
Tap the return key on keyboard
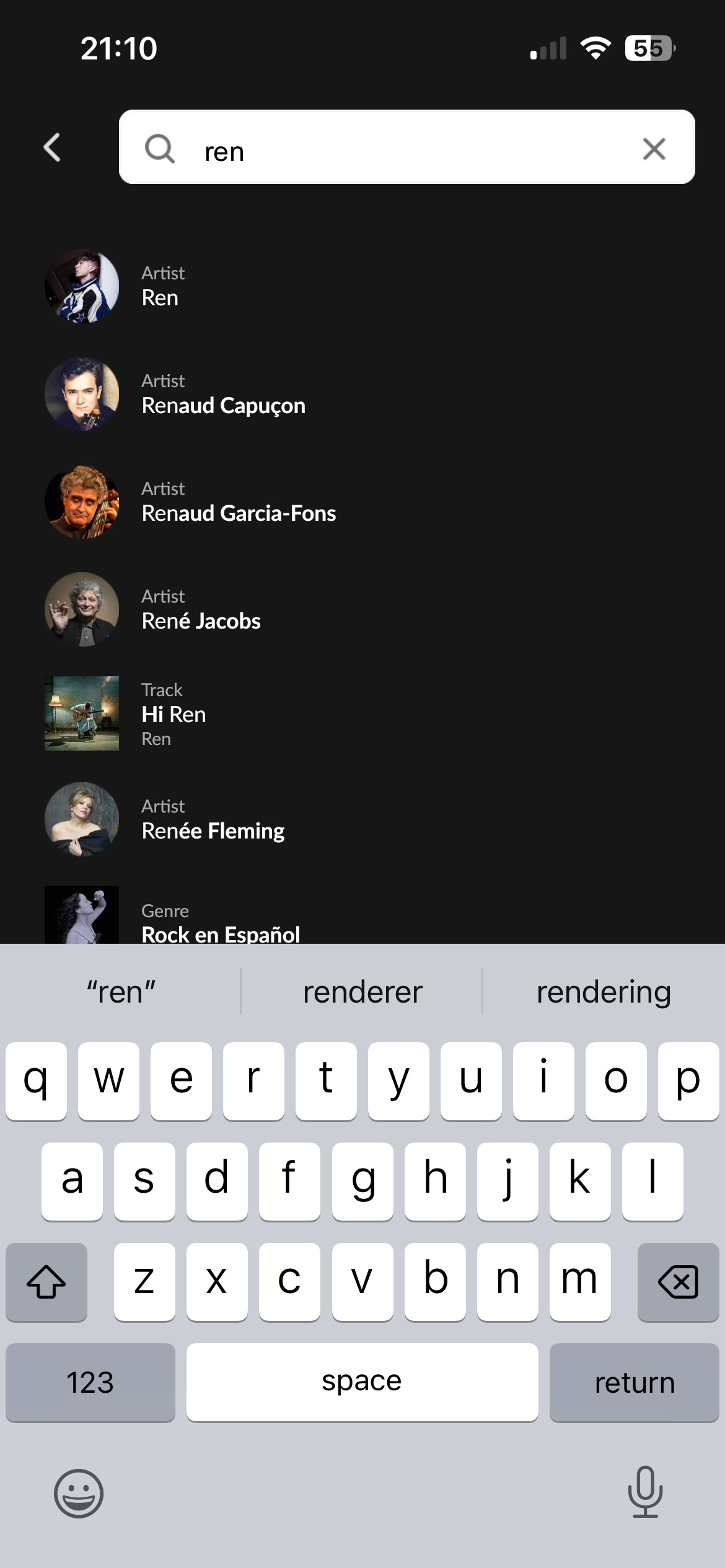pyautogui.click(x=634, y=1382)
